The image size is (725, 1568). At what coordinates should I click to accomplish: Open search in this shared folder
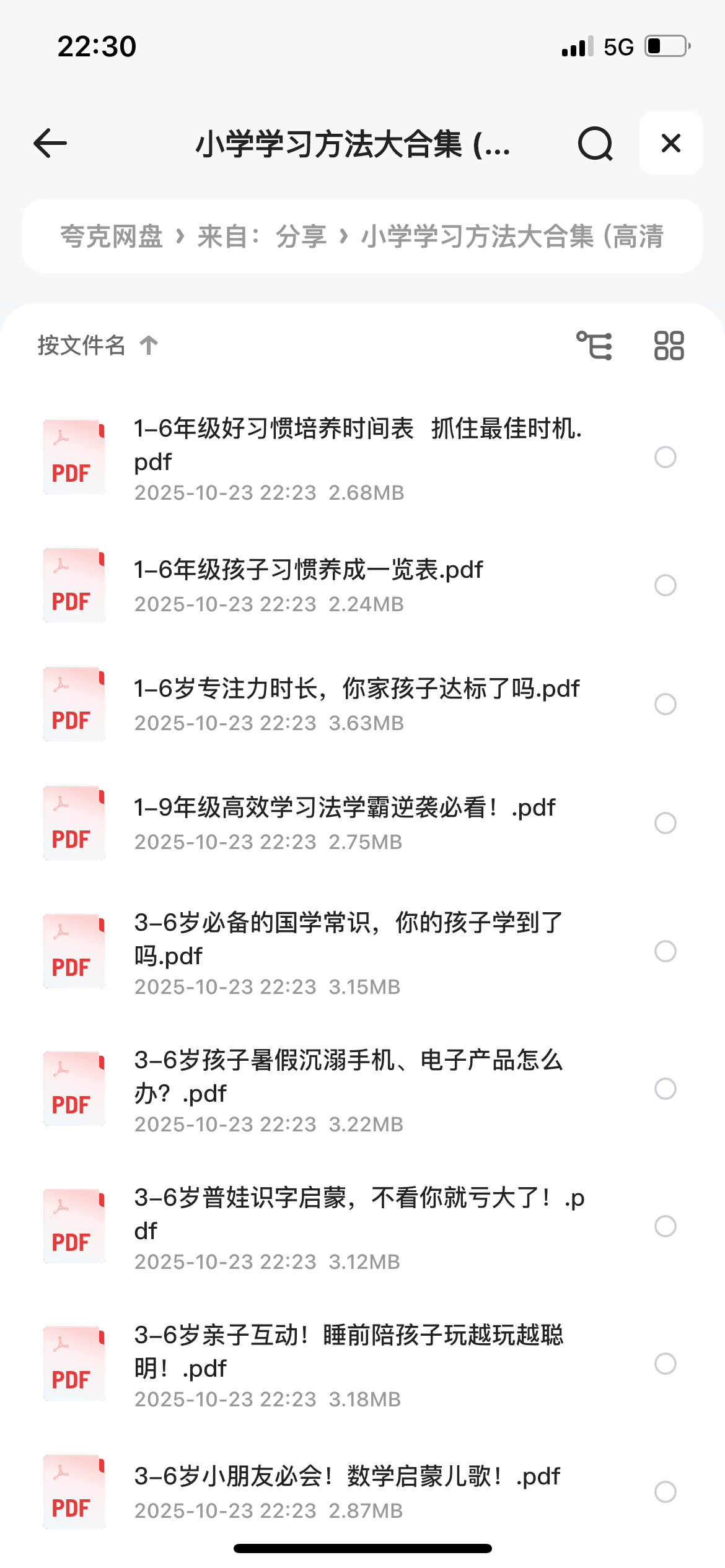595,144
